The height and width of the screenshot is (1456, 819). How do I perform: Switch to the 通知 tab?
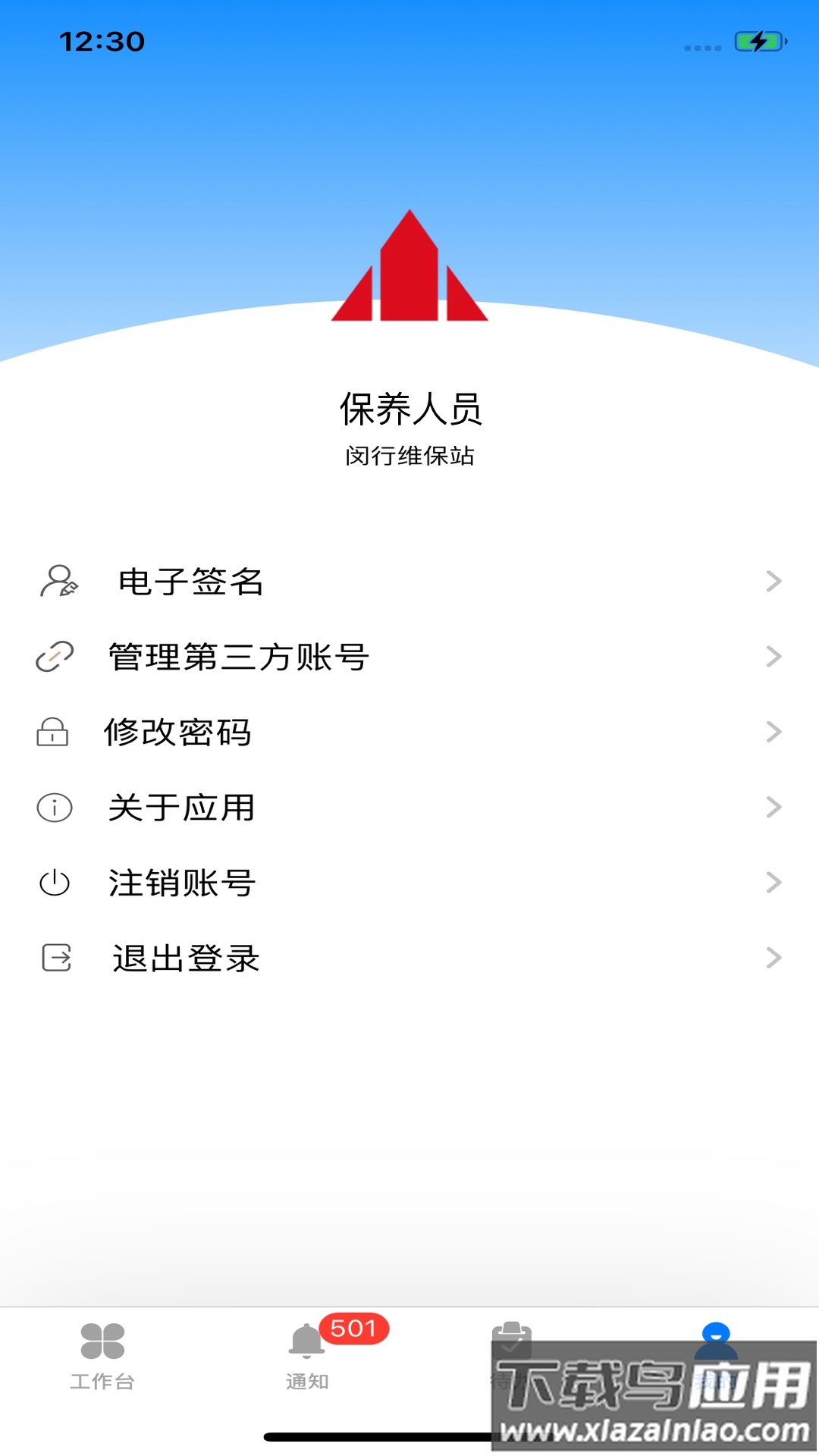[306, 1361]
